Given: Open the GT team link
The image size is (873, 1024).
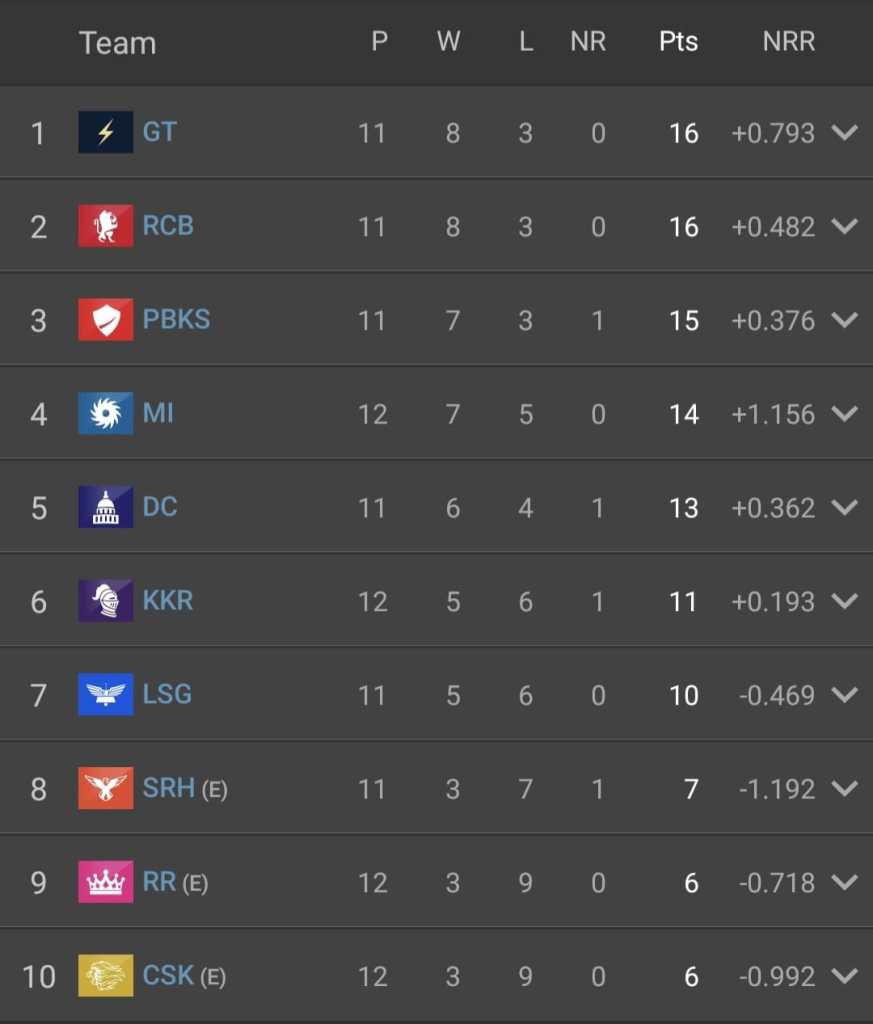Looking at the screenshot, I should (159, 132).
